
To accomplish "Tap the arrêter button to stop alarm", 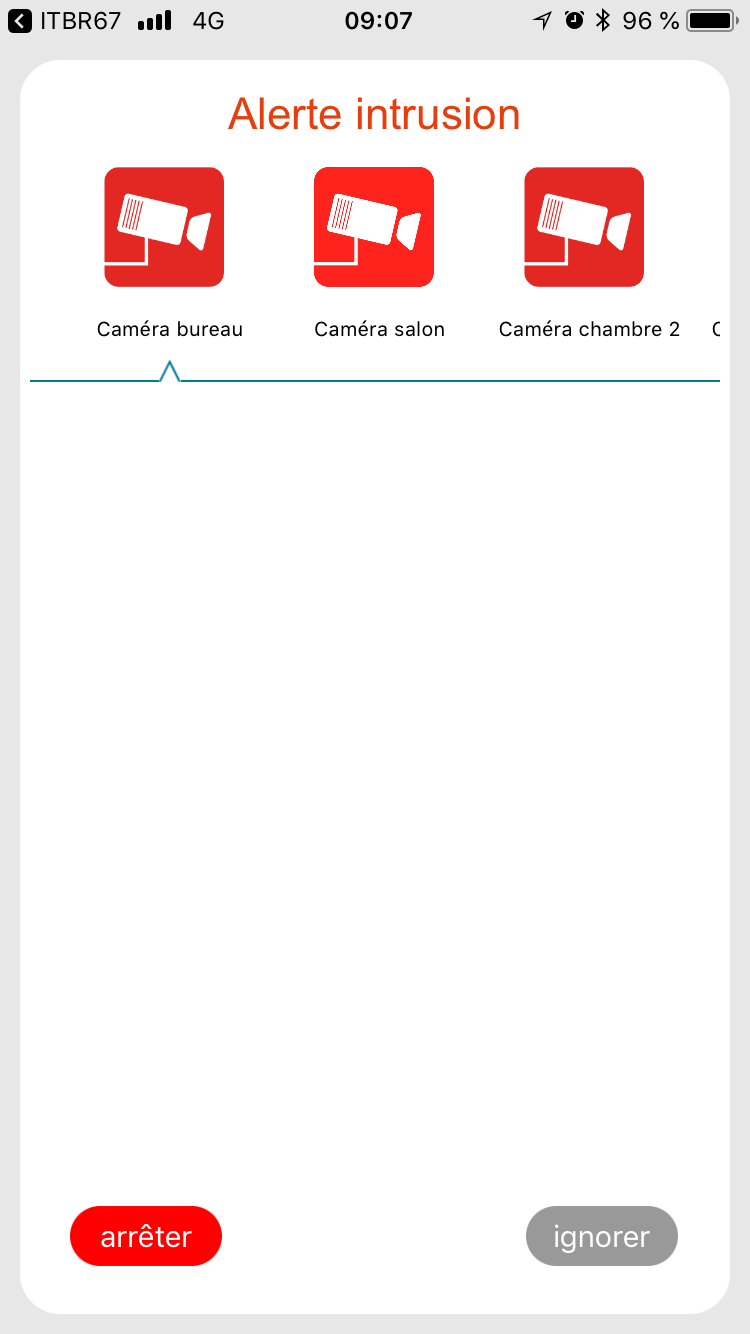I will pos(146,1236).
